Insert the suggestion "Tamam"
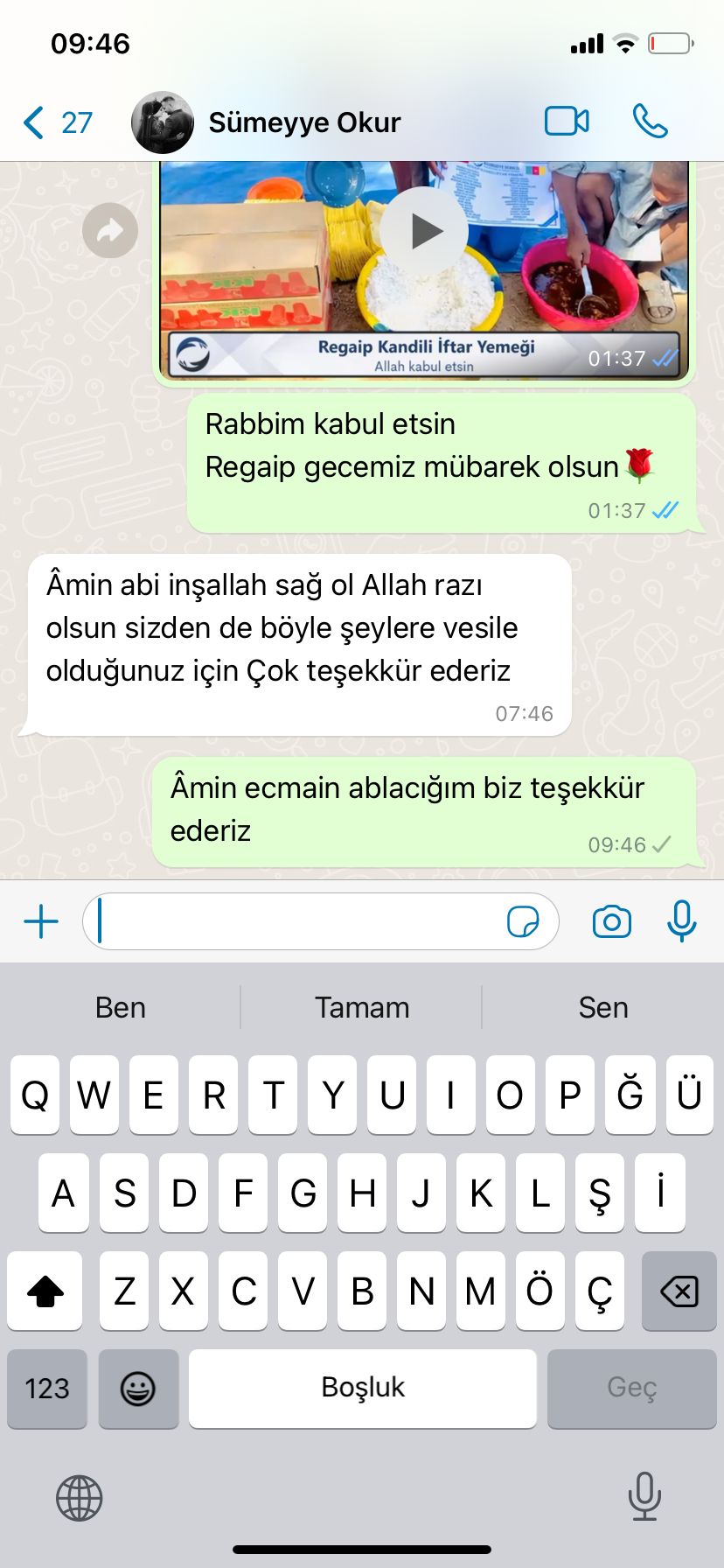This screenshot has width=724, height=1568. point(362,1007)
